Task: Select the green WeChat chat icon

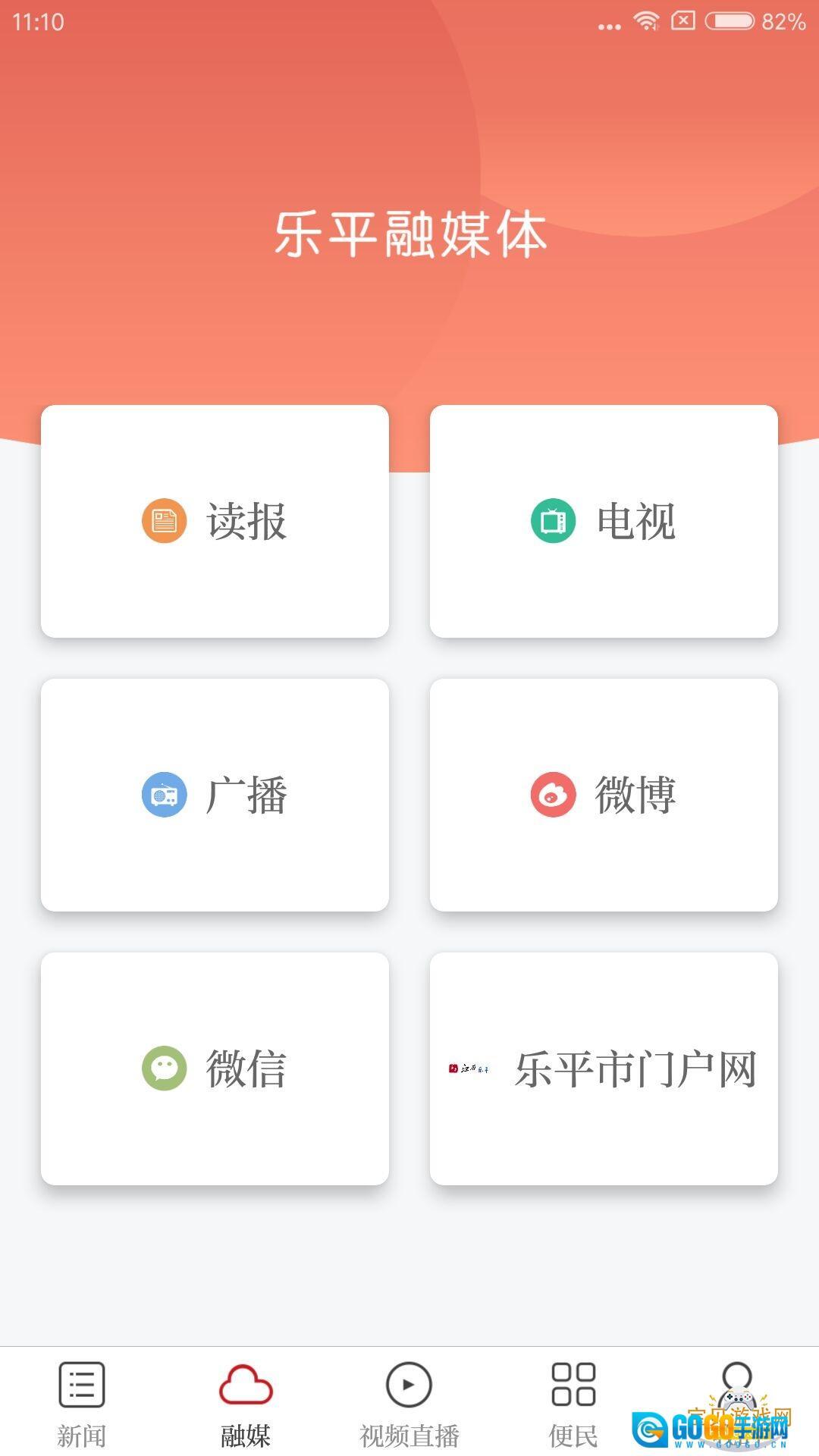Action: pyautogui.click(x=163, y=1068)
